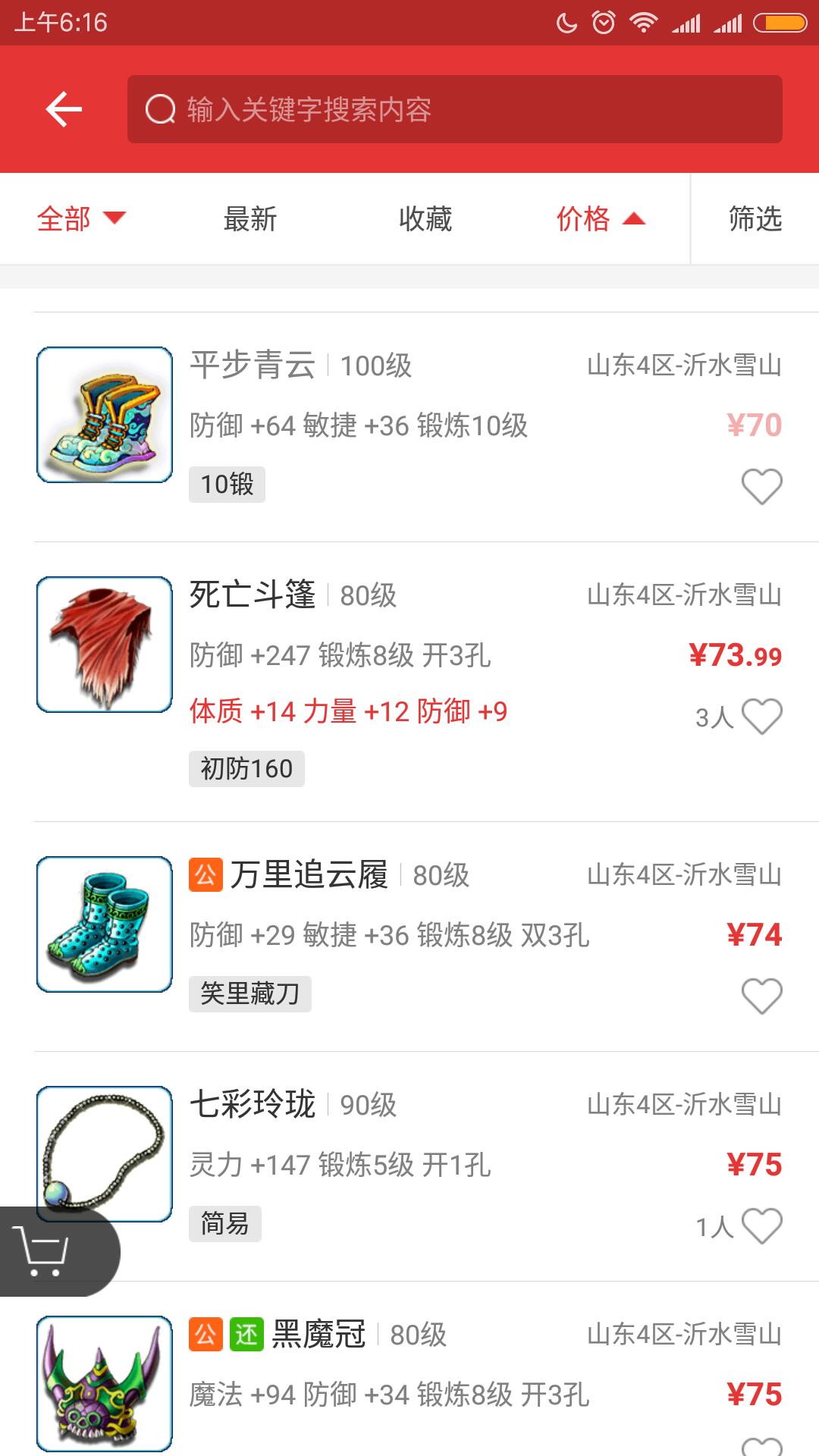This screenshot has width=819, height=1456.
Task: Expand the 全部 category dropdown
Action: pos(80,219)
